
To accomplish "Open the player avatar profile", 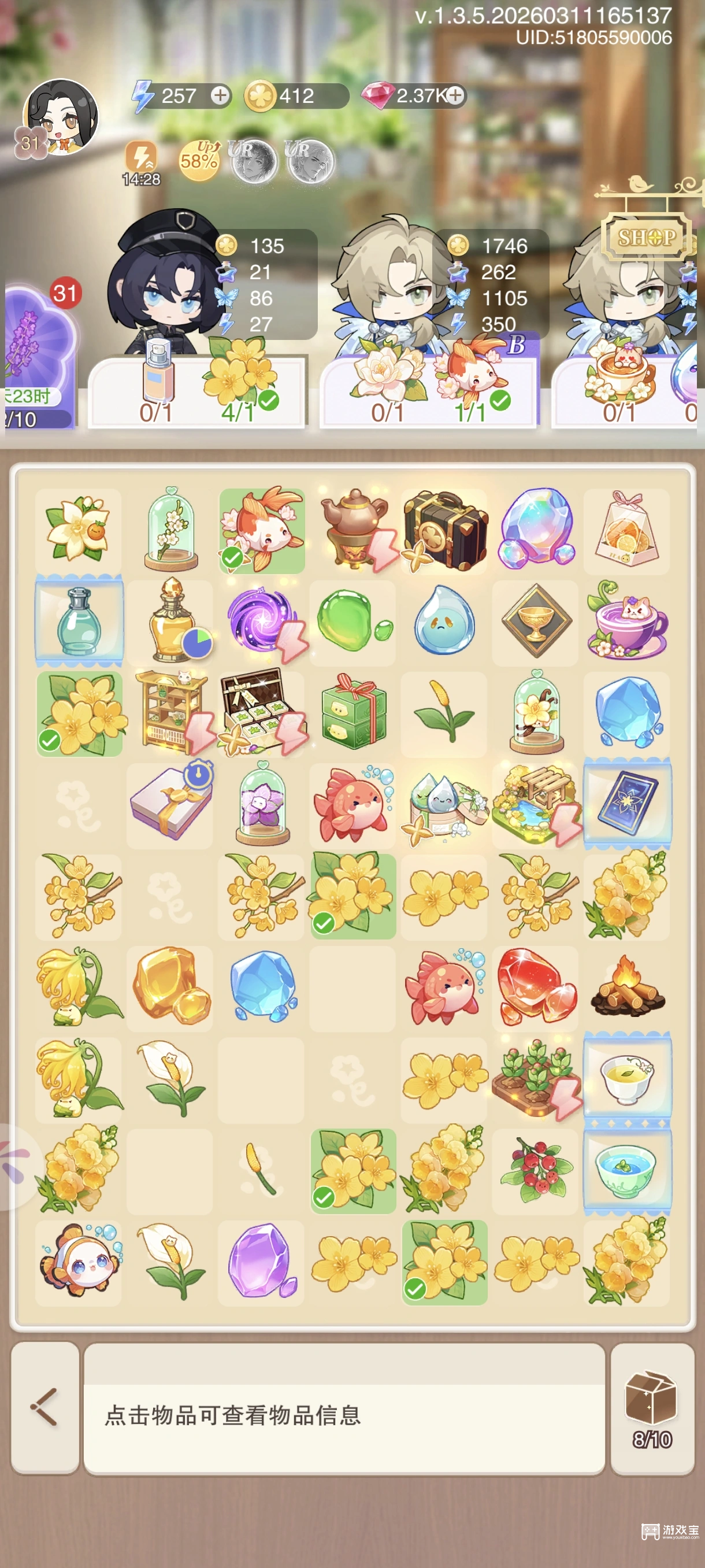I will pos(60,117).
